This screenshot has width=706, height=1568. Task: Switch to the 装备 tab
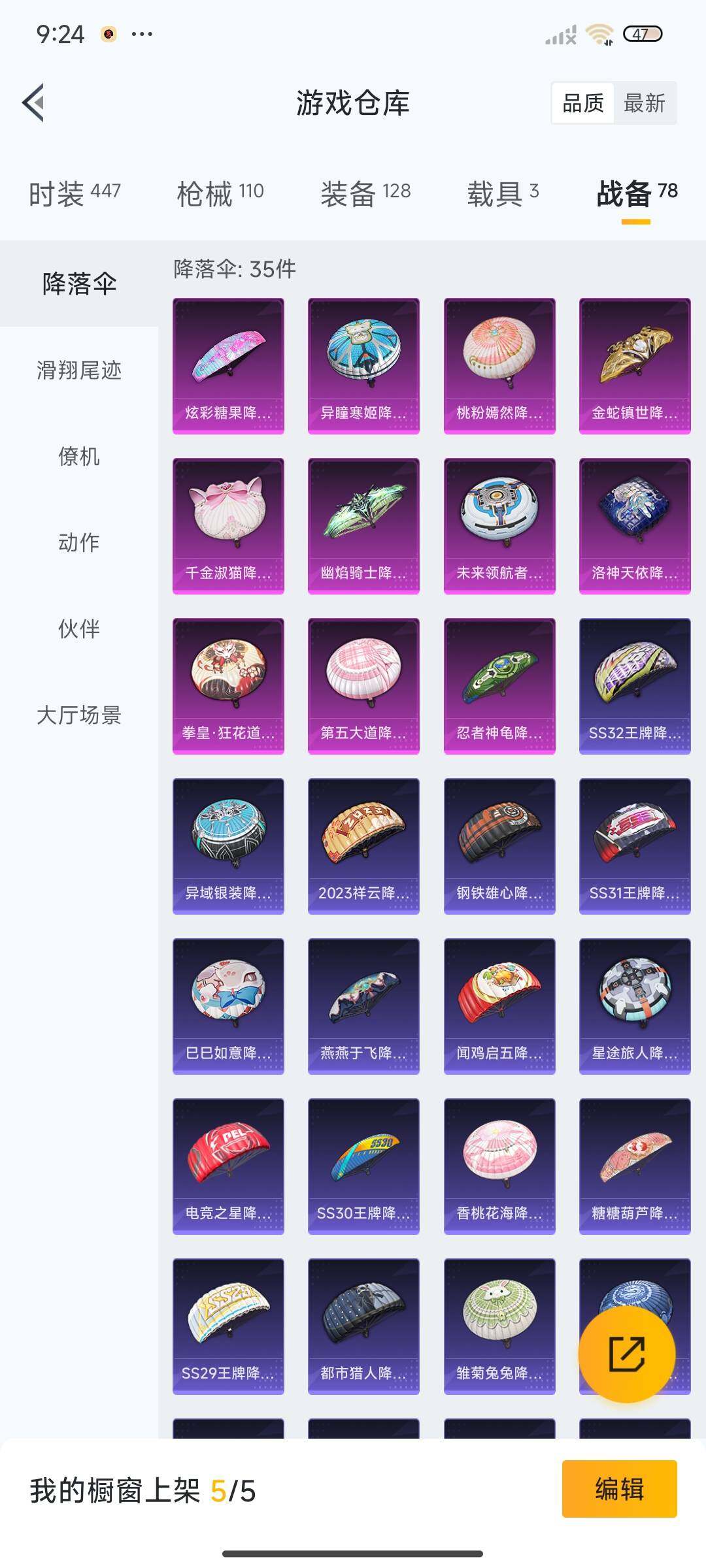click(x=365, y=193)
